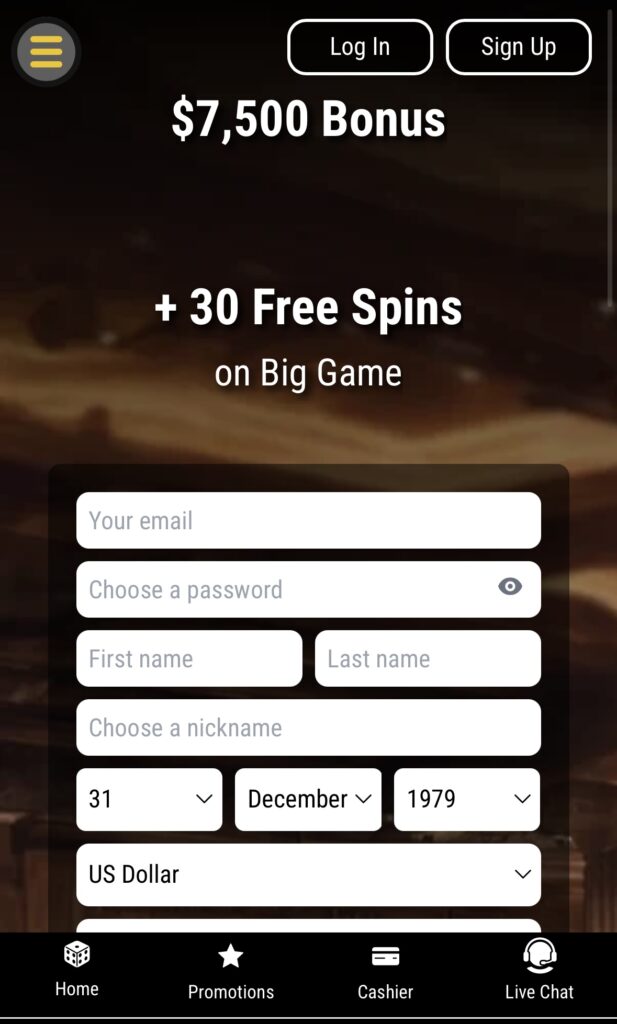Expand the birth day dropdown showing 31

149,799
